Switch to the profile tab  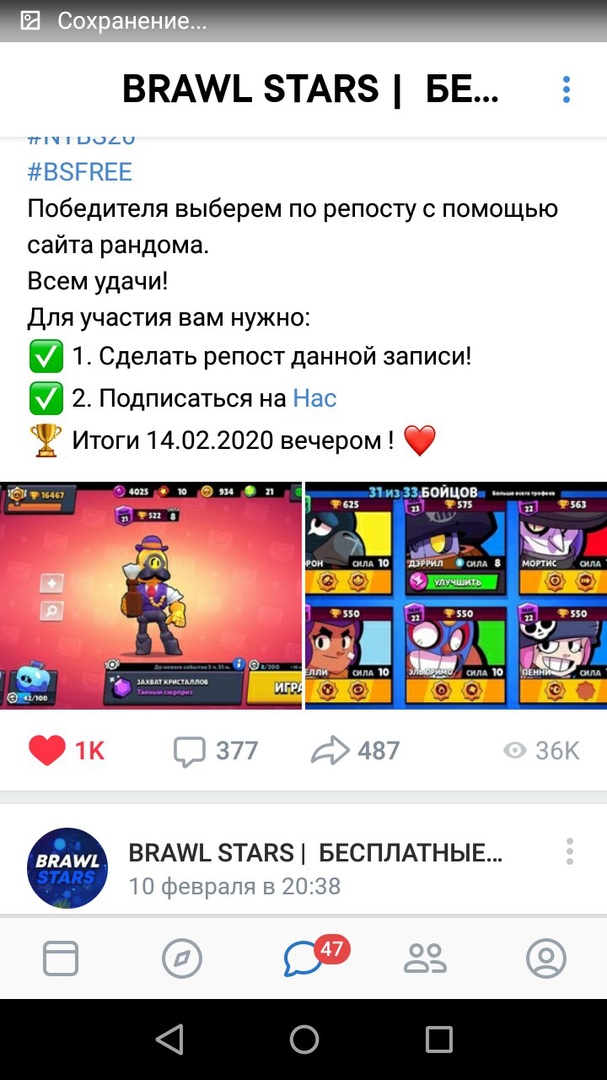(546, 958)
